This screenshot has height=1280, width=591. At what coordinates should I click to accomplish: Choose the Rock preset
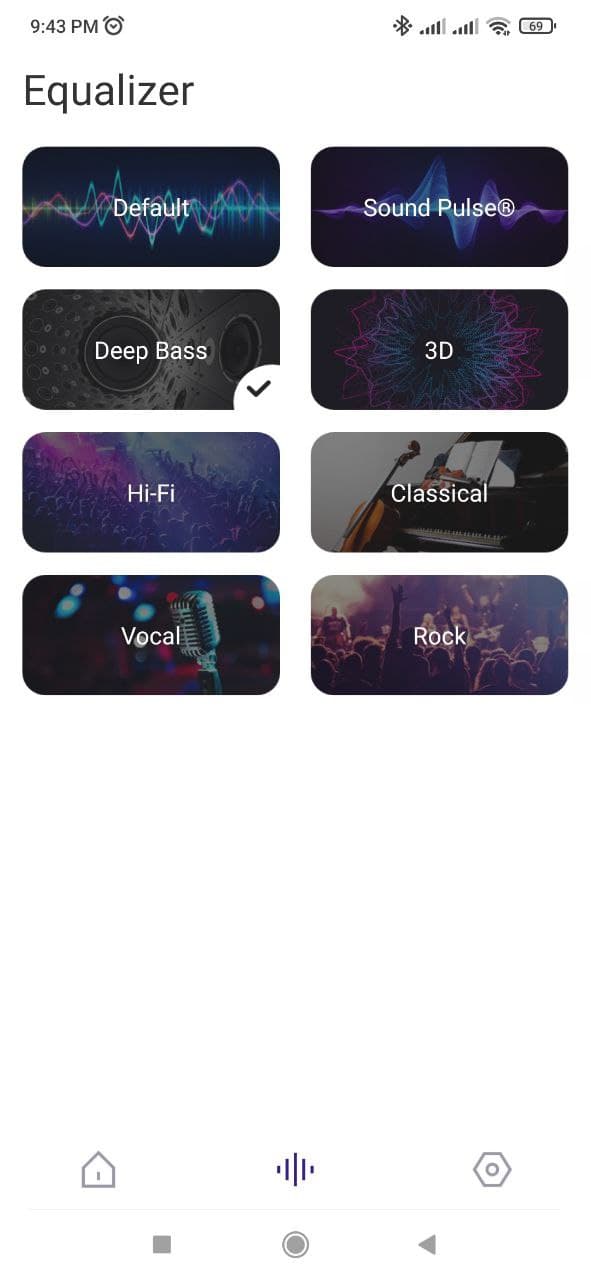point(439,635)
